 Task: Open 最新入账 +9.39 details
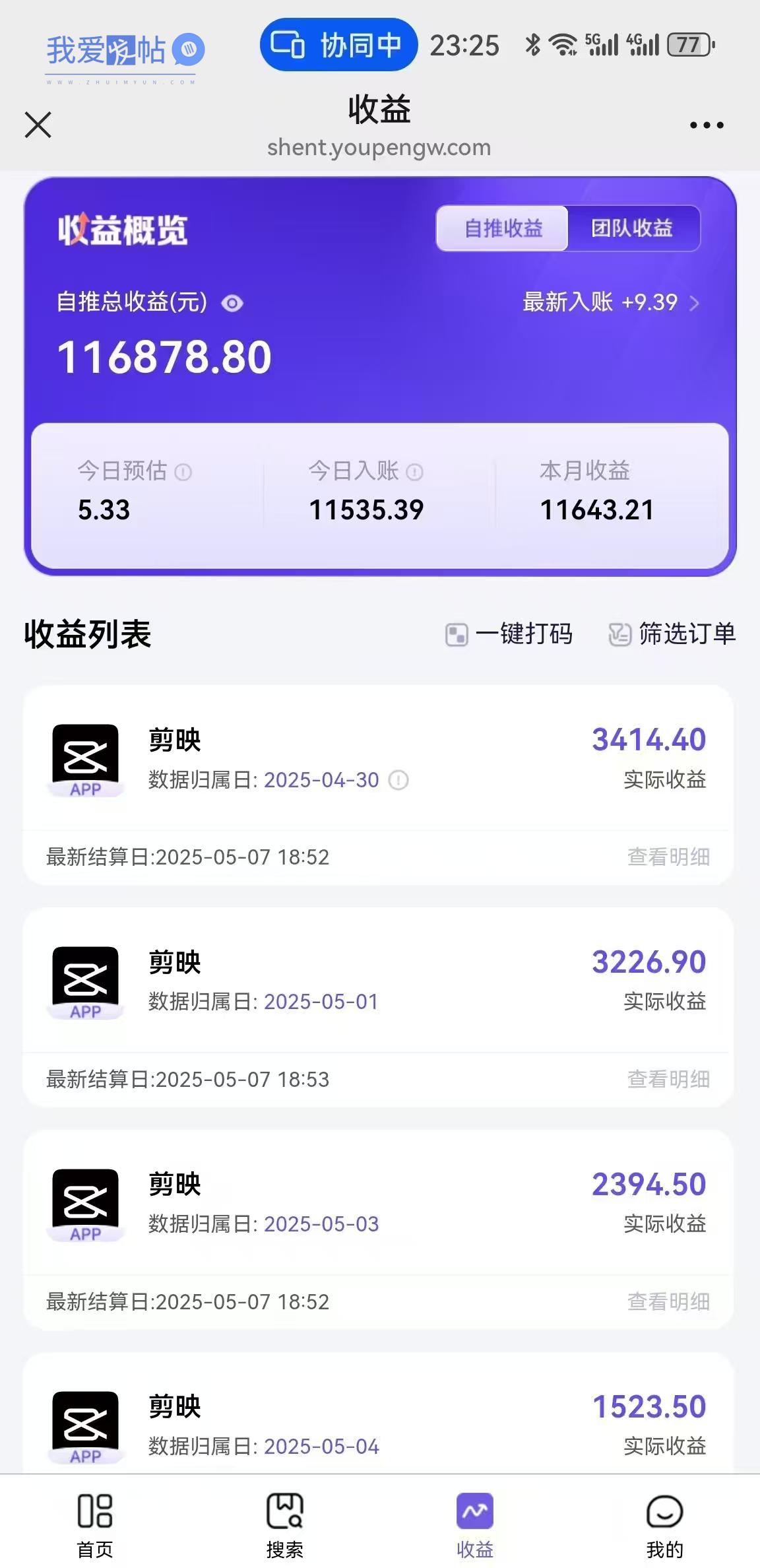pos(611,302)
